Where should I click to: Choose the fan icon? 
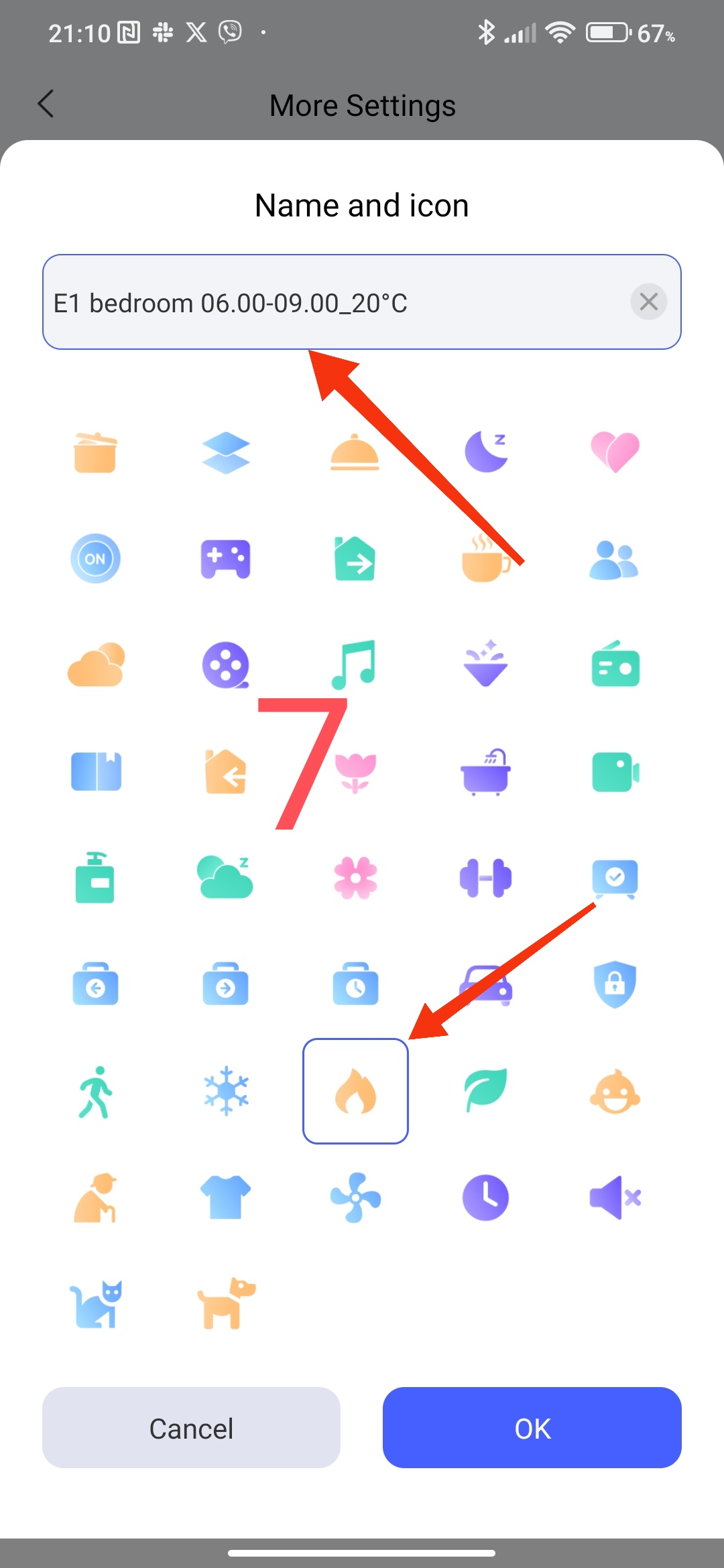pos(355,1197)
